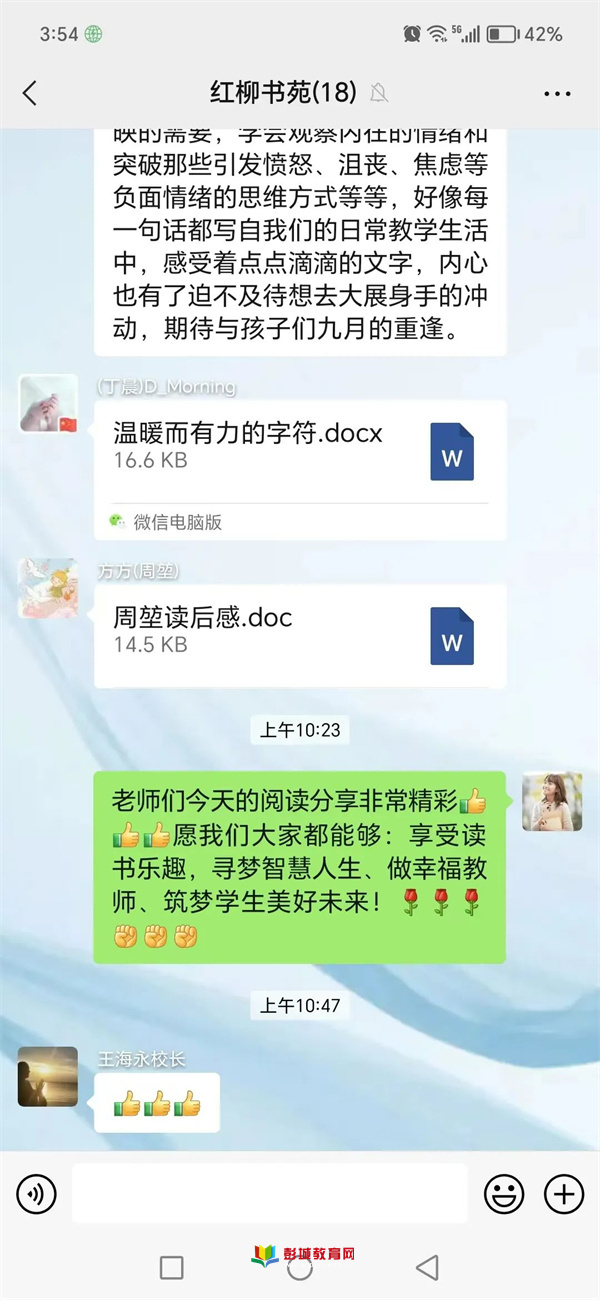This screenshot has width=600, height=1300.
Task: View 王海永校长's profile avatar
Action: coord(48,1076)
